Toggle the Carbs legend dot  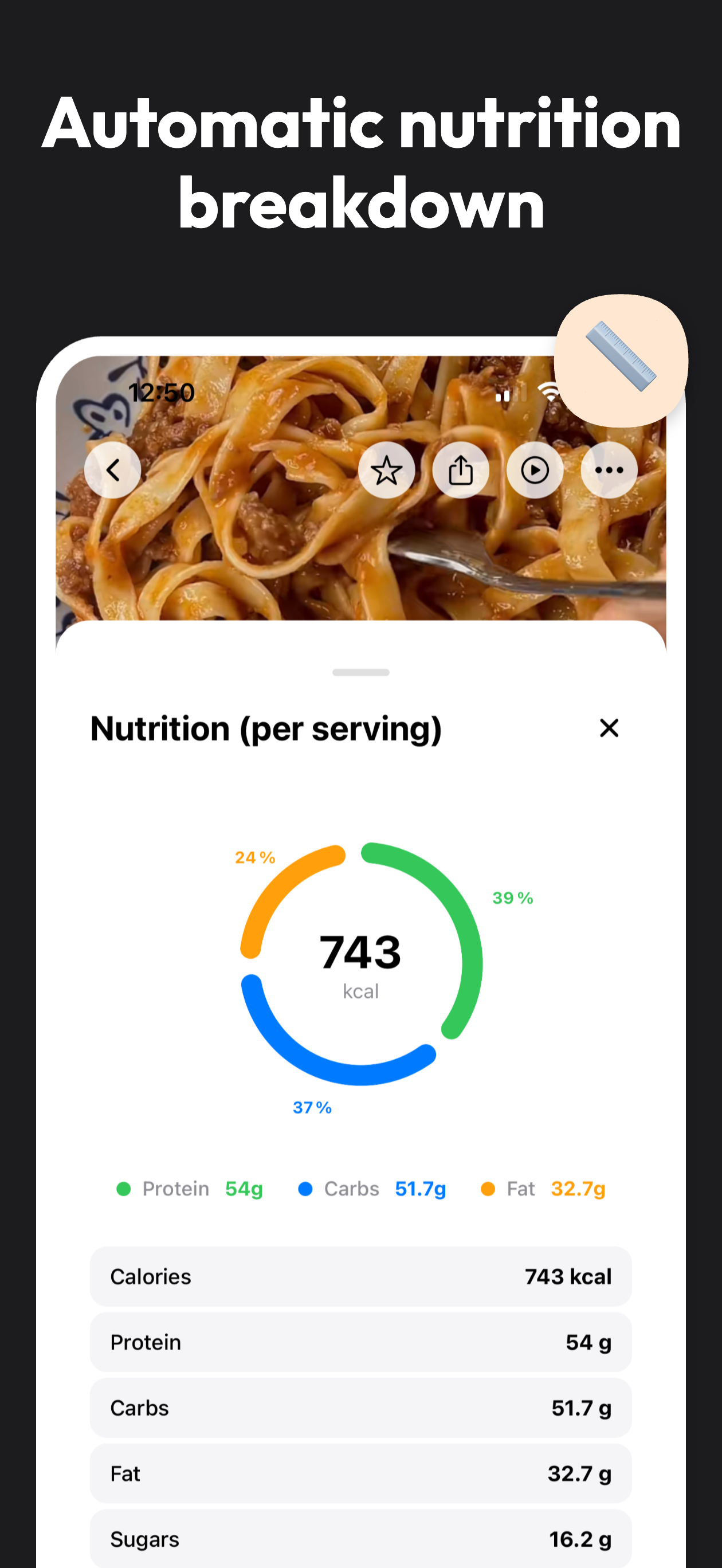(307, 1188)
